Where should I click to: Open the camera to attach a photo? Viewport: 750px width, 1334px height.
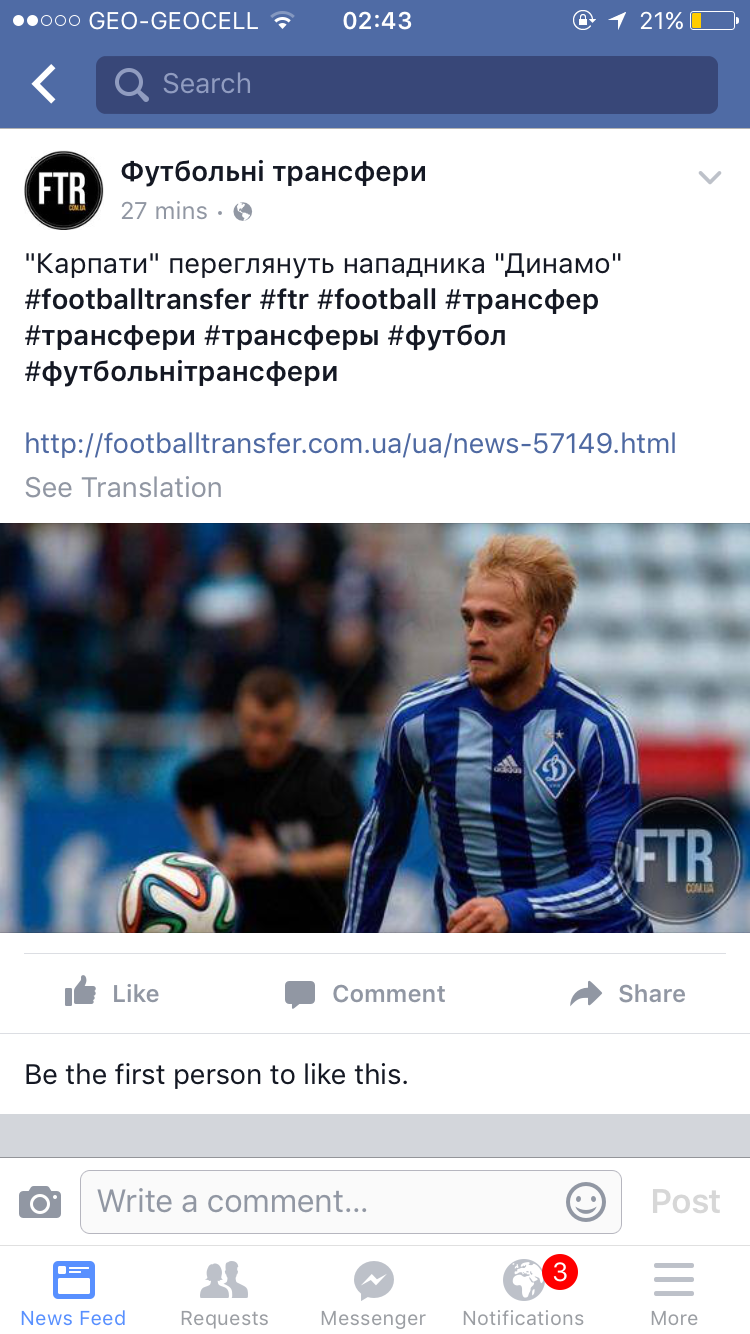coord(40,1201)
